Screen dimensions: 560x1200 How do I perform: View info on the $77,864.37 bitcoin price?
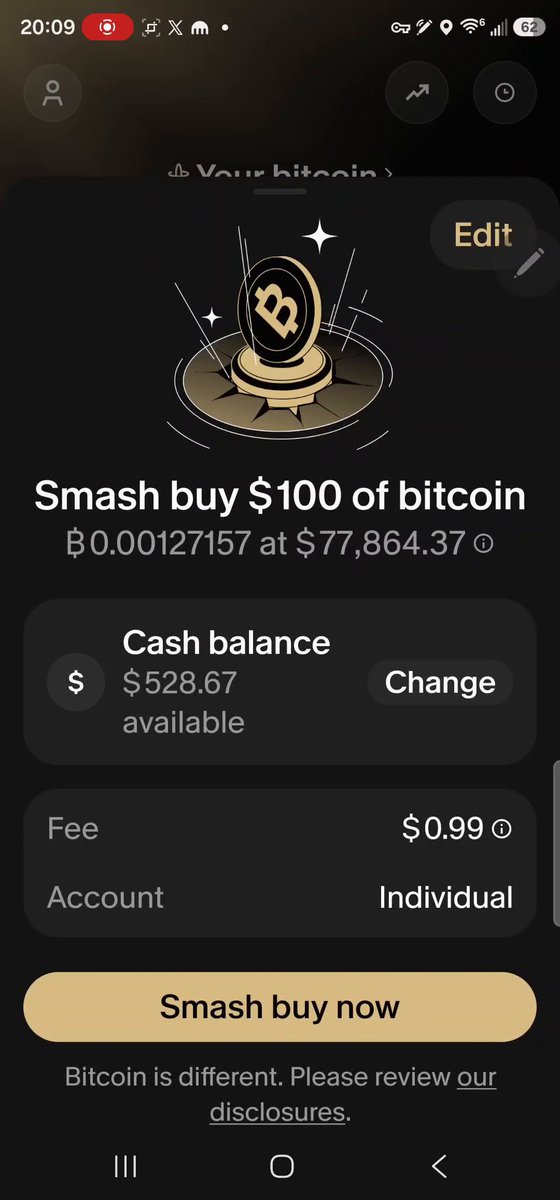(x=483, y=544)
